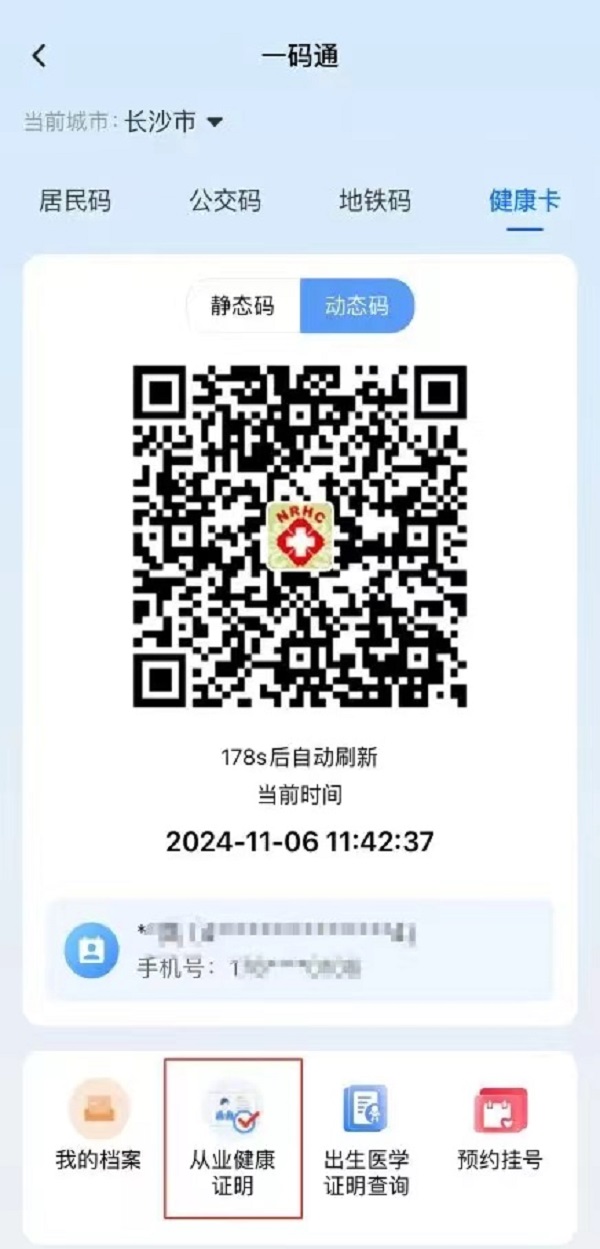Open the health card holder info row
600x1249 pixels.
click(300, 950)
